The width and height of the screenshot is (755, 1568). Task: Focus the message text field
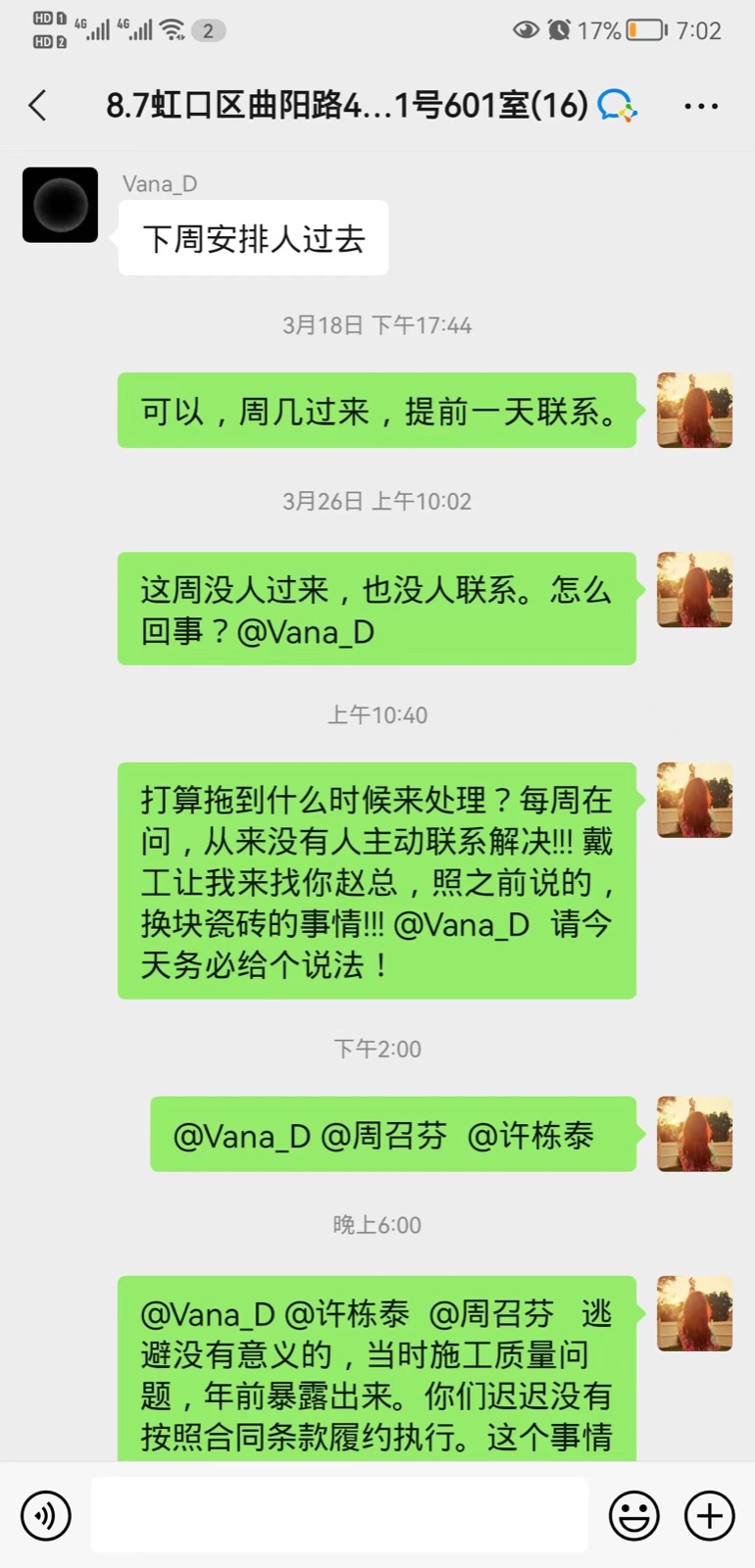[339, 1515]
